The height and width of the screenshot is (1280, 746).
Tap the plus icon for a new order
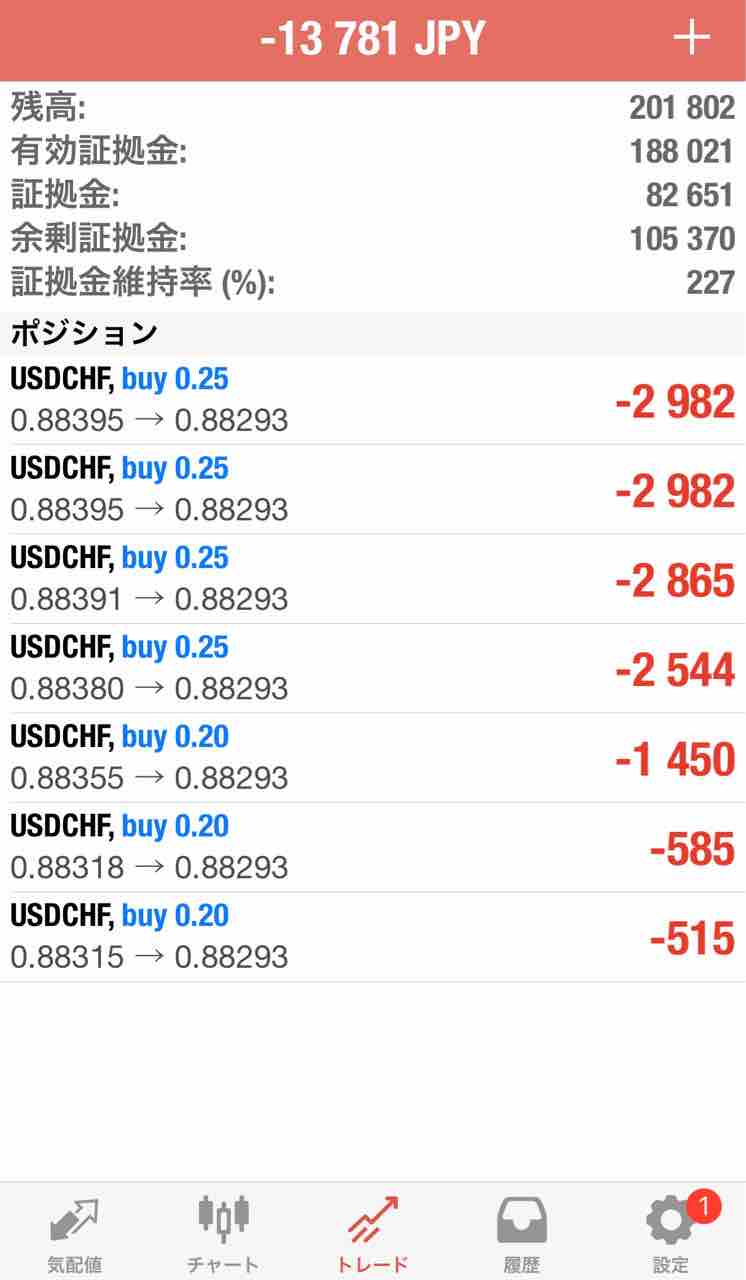click(x=691, y=39)
